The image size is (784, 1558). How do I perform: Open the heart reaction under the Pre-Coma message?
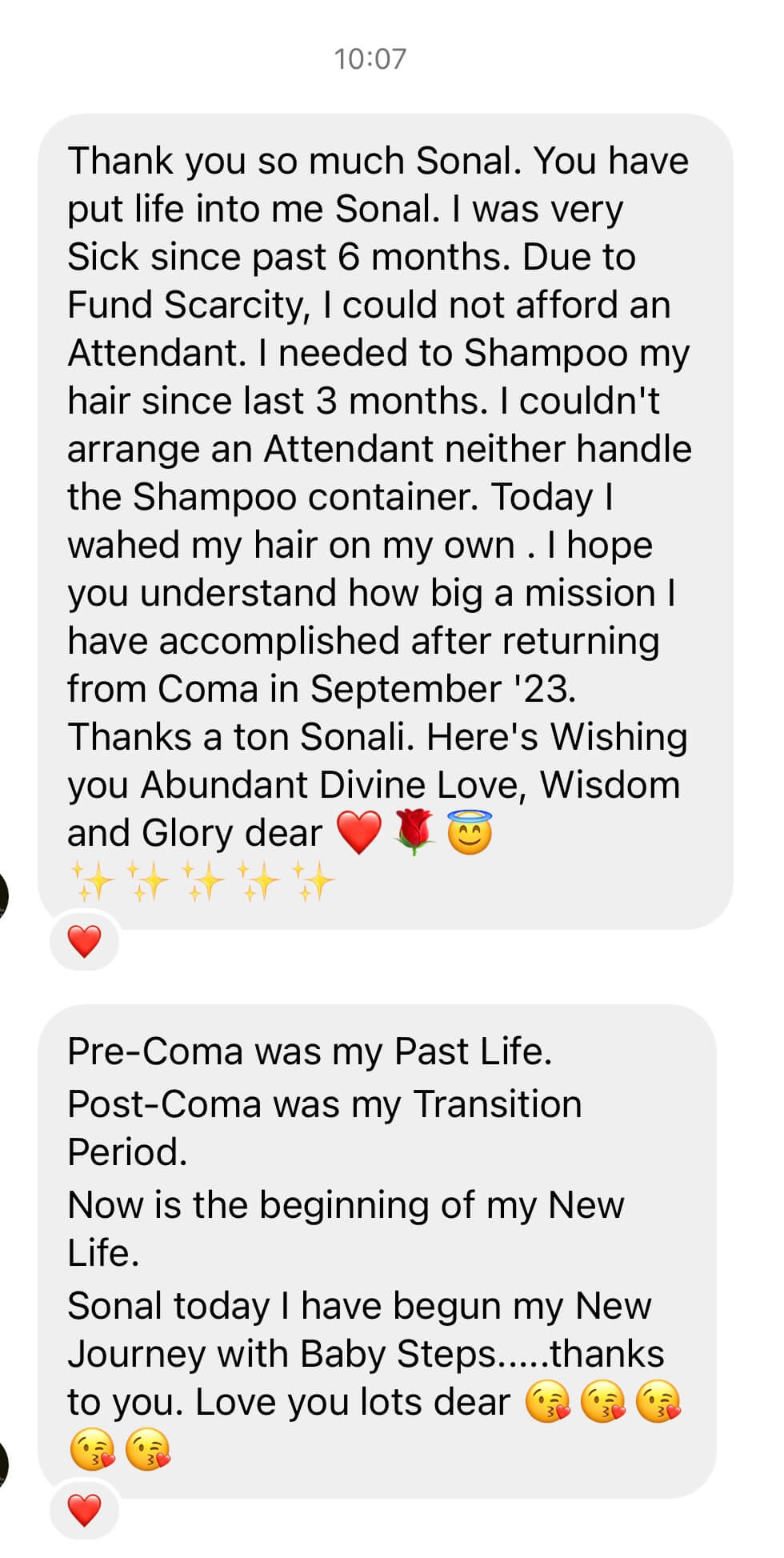(84, 1511)
